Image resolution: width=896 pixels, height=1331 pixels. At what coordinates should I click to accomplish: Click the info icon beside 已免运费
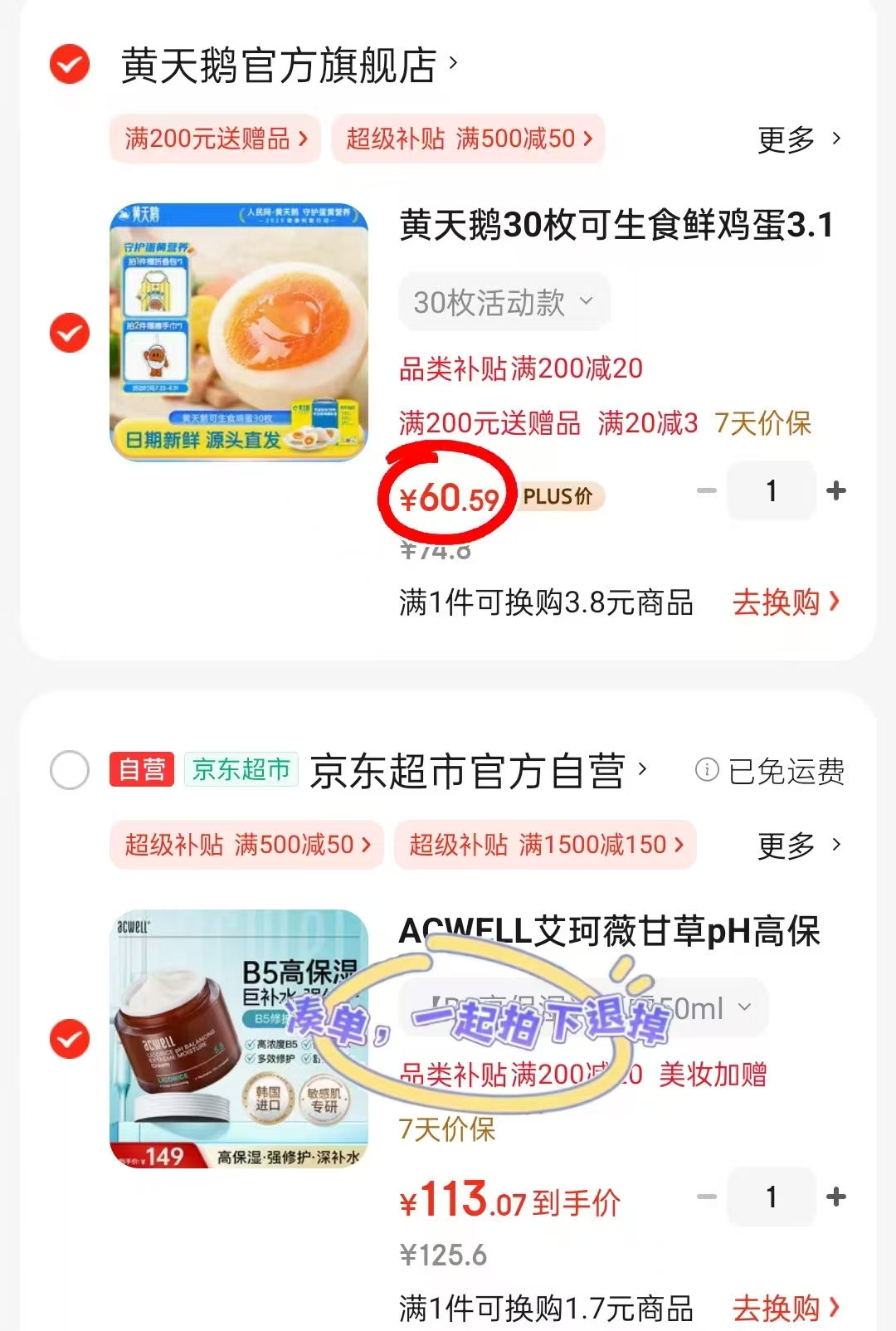click(x=706, y=771)
